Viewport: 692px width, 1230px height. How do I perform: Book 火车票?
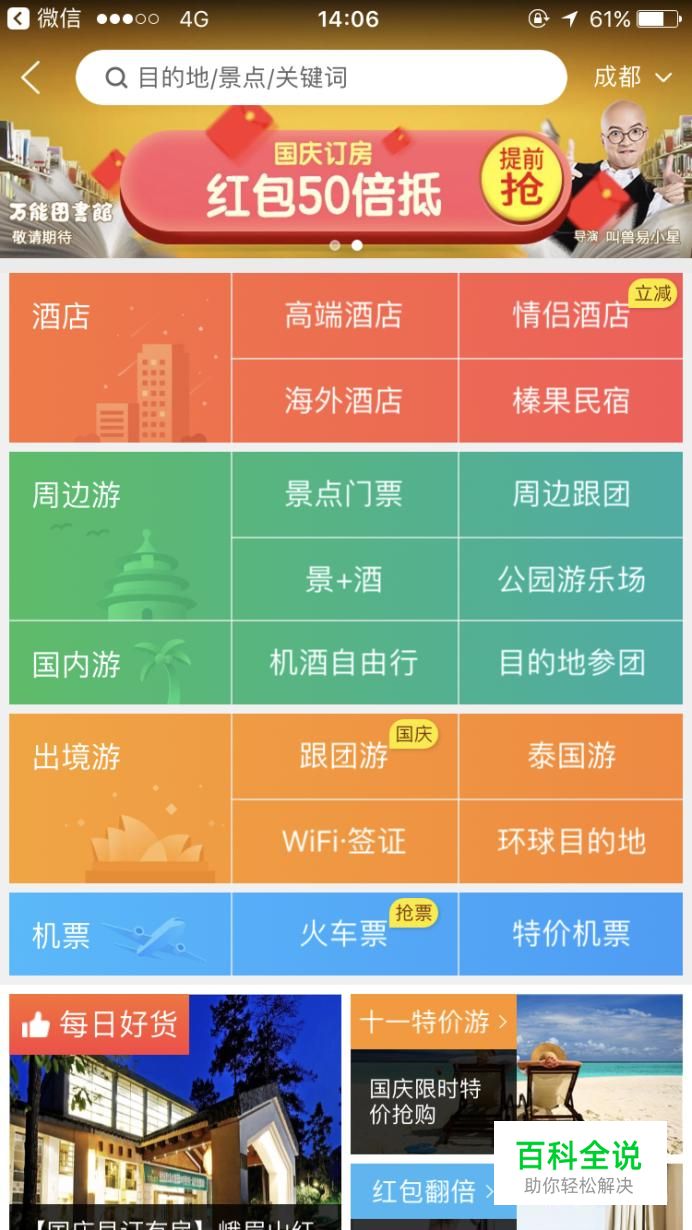(x=345, y=934)
